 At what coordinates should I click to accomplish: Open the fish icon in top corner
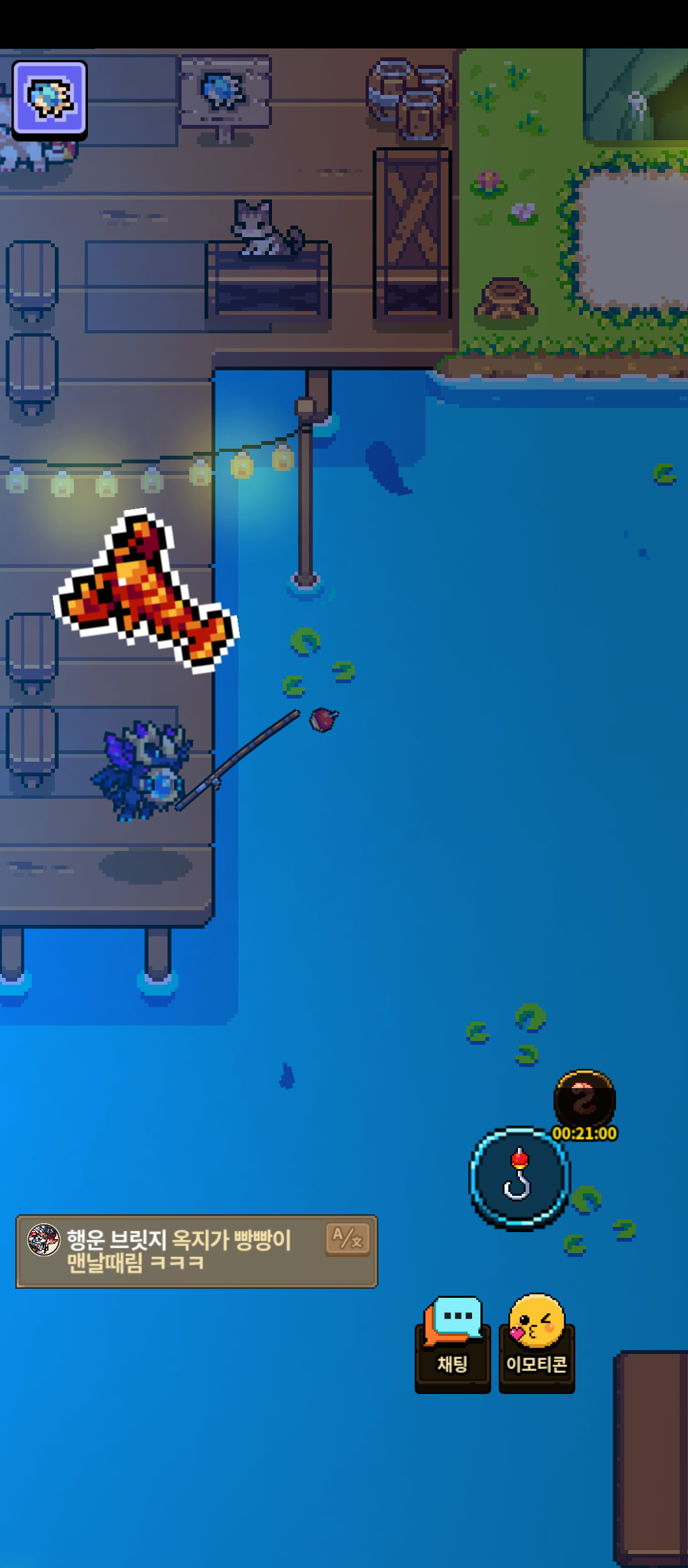click(50, 99)
